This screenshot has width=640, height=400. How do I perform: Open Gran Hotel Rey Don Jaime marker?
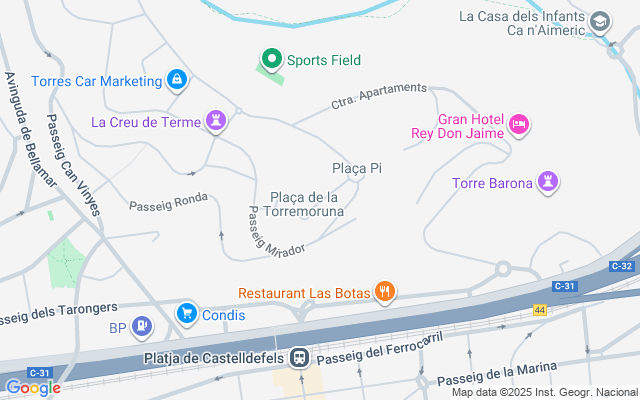pos(519,124)
